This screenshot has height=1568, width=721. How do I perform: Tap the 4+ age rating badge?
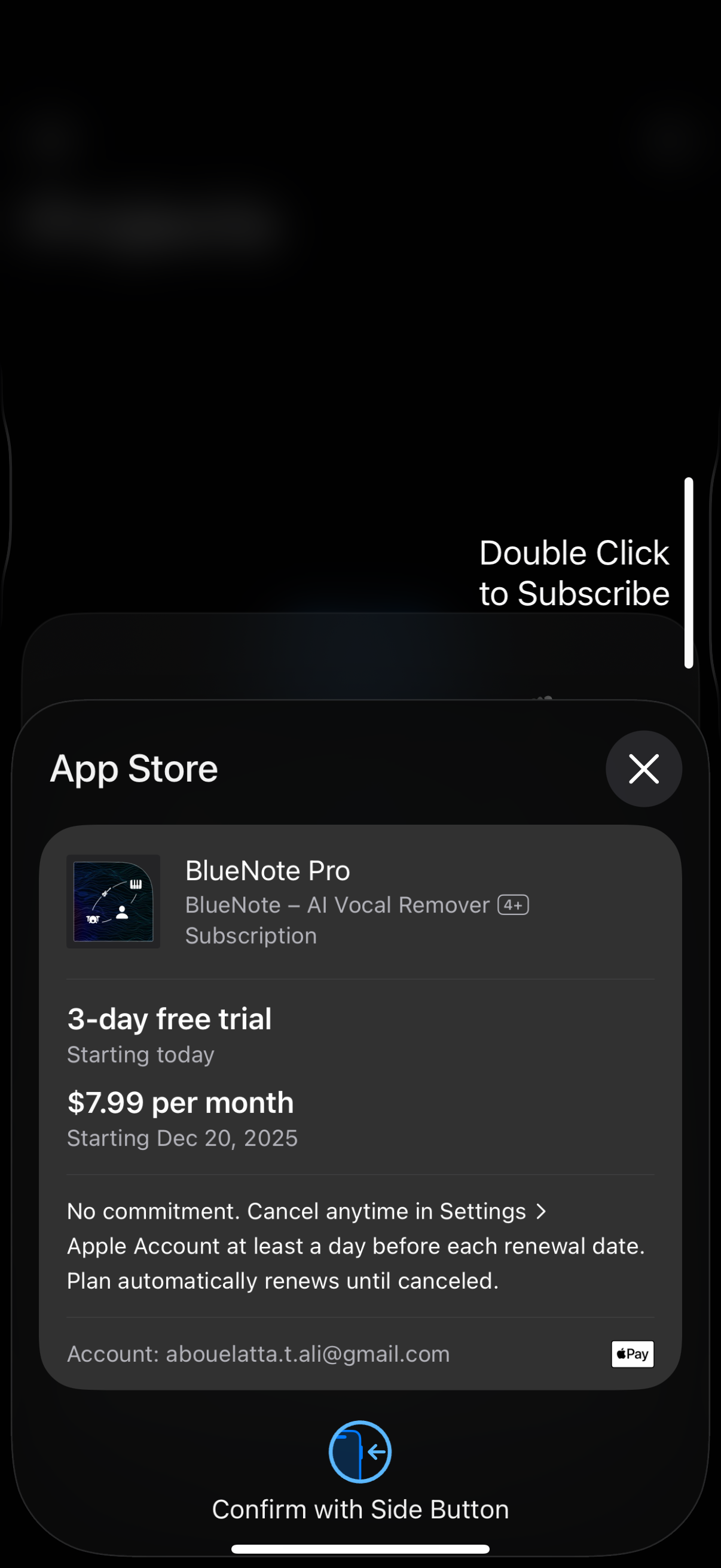point(512,905)
